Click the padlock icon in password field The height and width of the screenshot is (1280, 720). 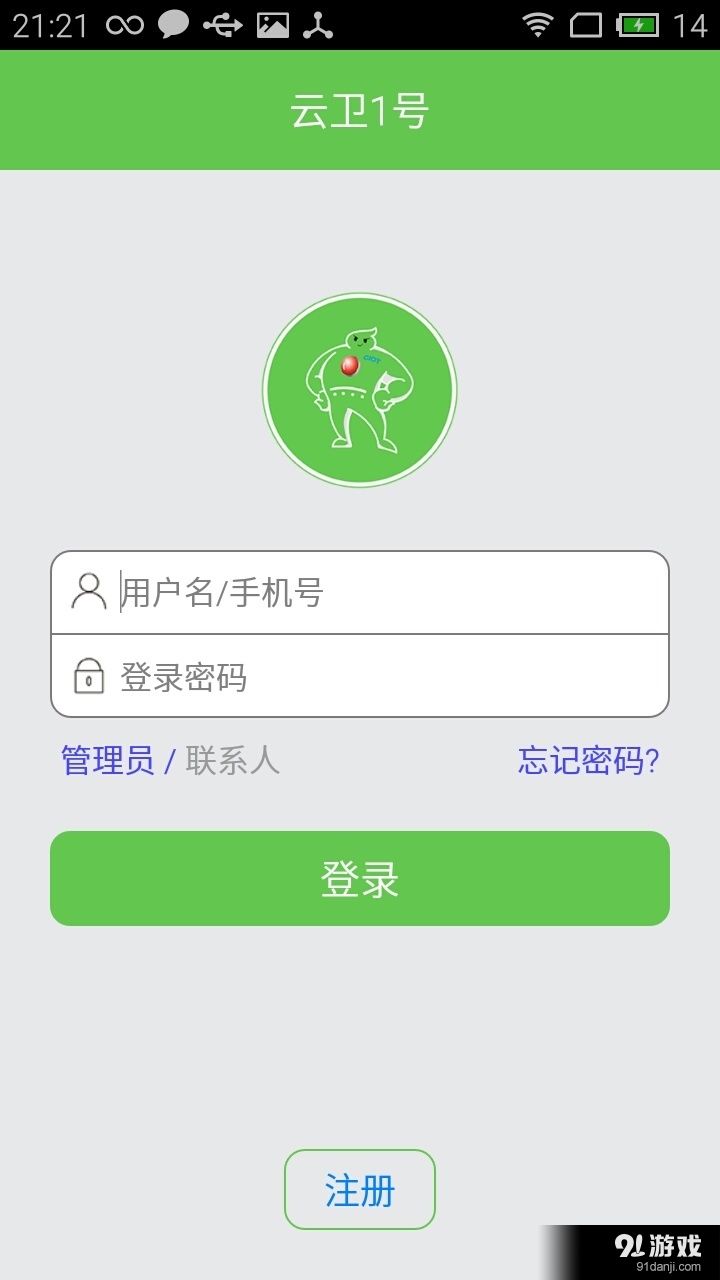point(90,674)
